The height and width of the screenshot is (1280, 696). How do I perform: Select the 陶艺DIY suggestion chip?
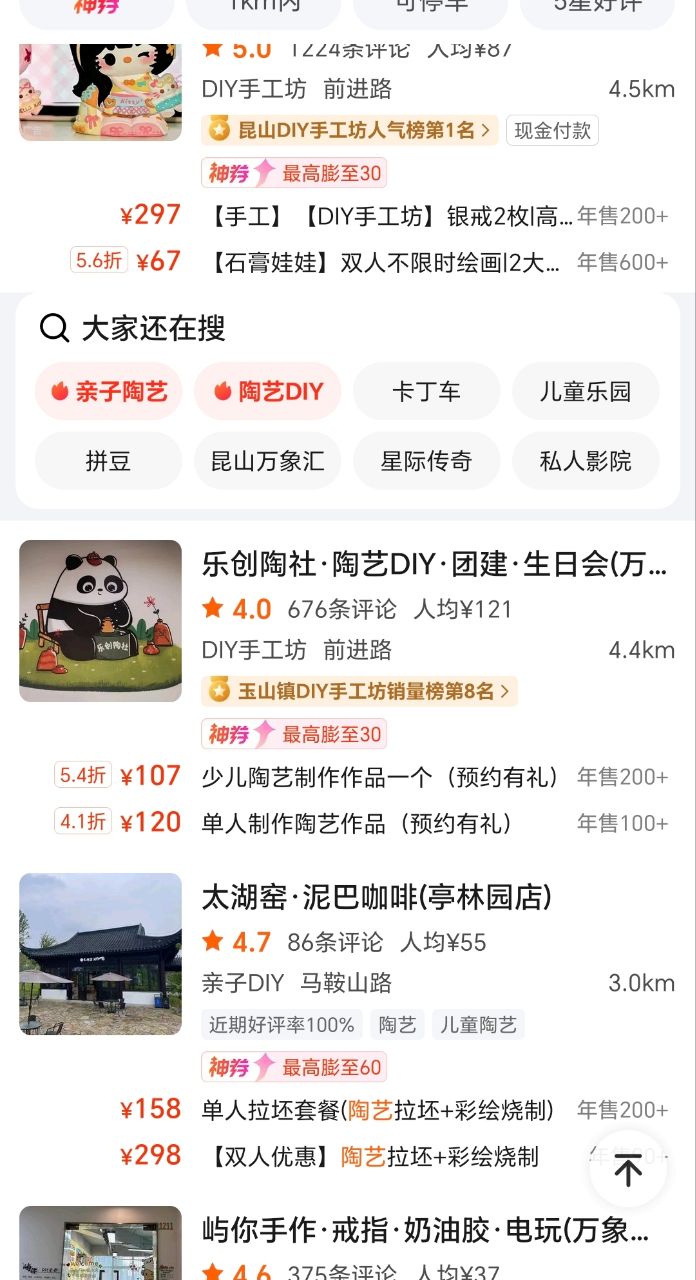pos(268,391)
